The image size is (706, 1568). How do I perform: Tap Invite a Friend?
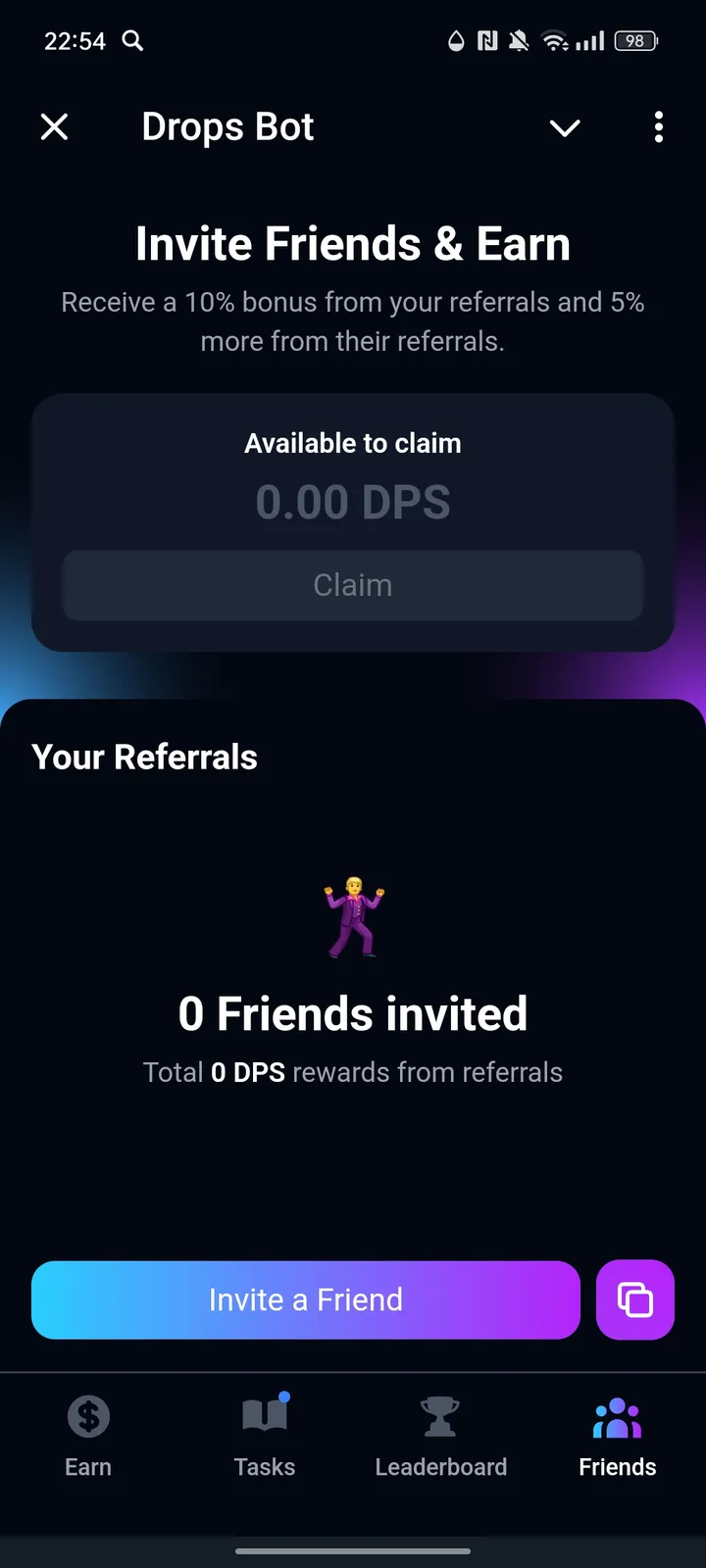click(x=305, y=1299)
